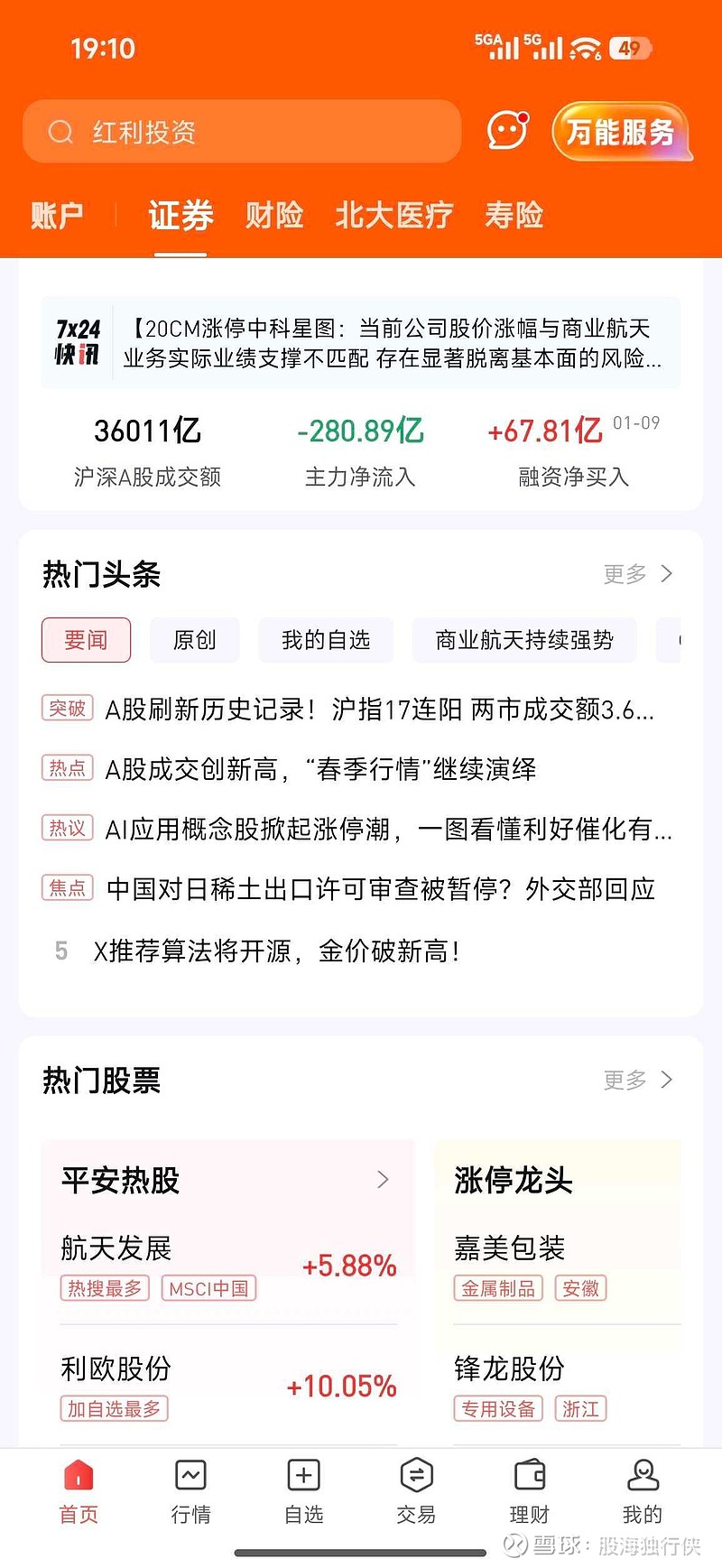Select the 原创 content filter chip
Viewport: 722px width, 1568px height.
point(194,640)
